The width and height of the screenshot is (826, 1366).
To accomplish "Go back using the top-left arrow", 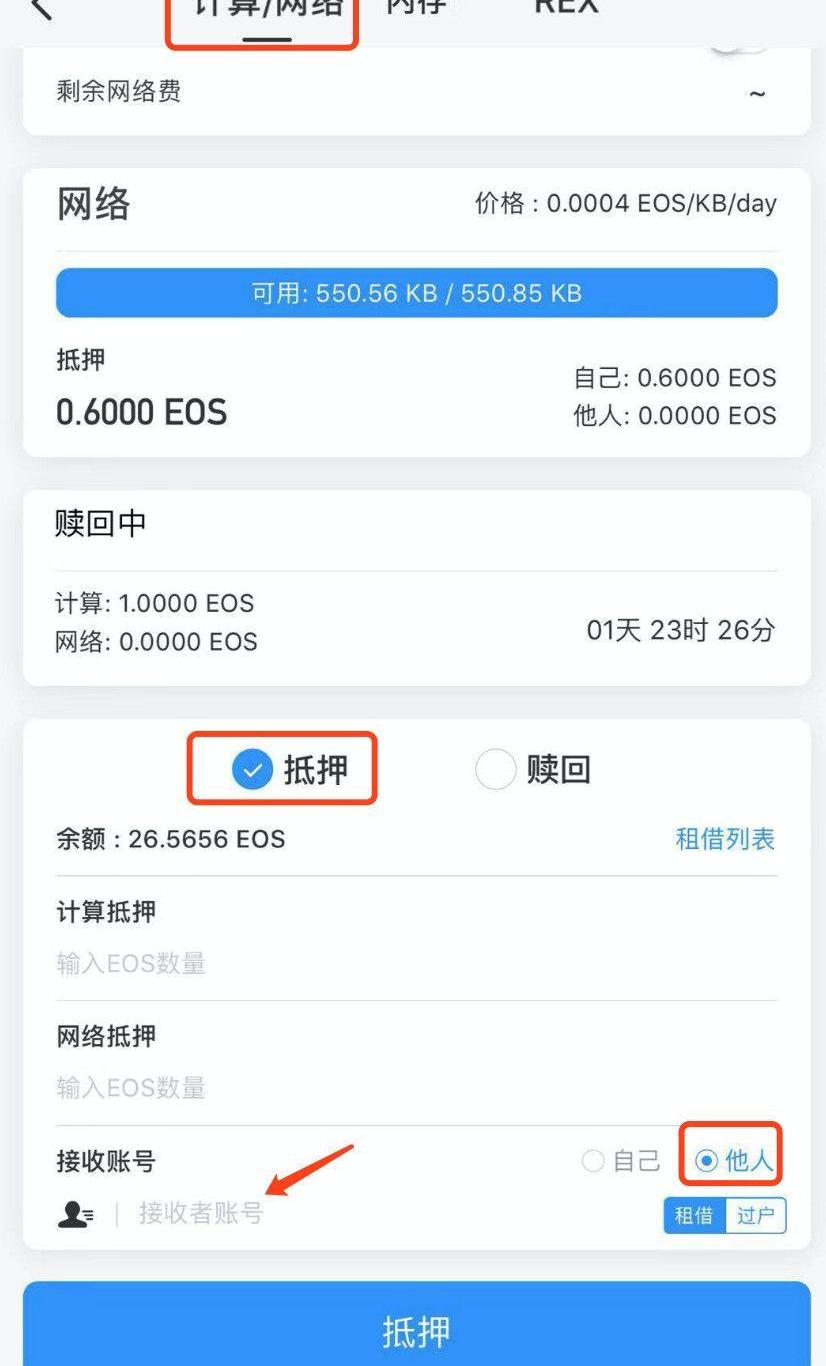I will click(x=40, y=8).
